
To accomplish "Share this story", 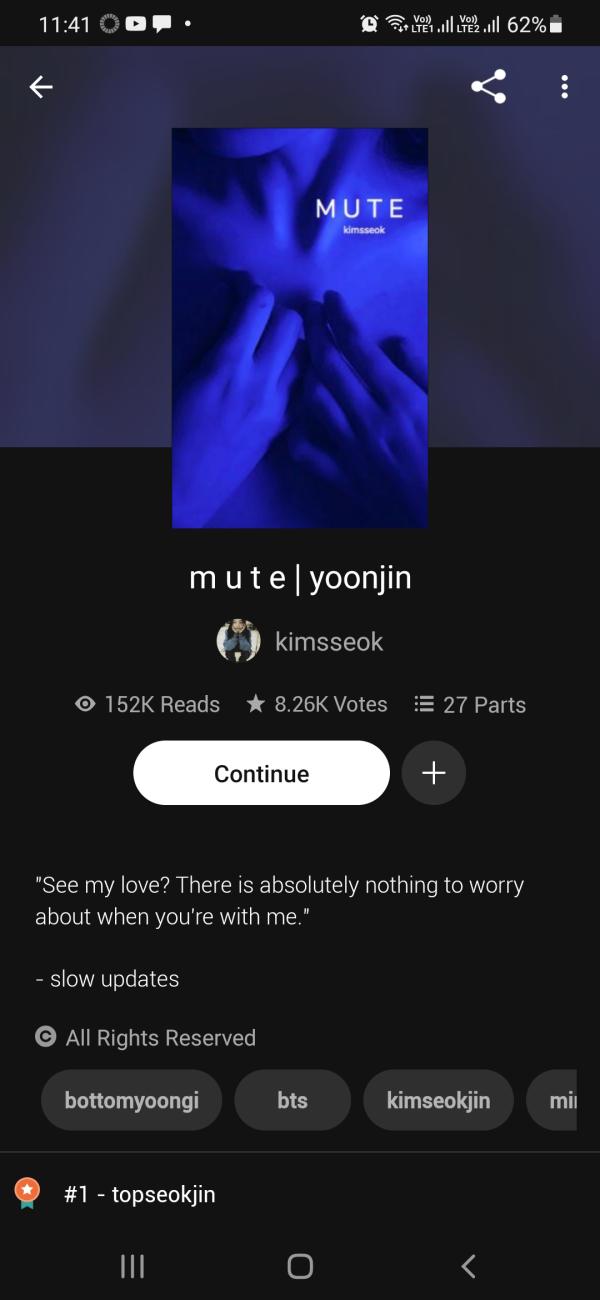I will [x=488, y=87].
